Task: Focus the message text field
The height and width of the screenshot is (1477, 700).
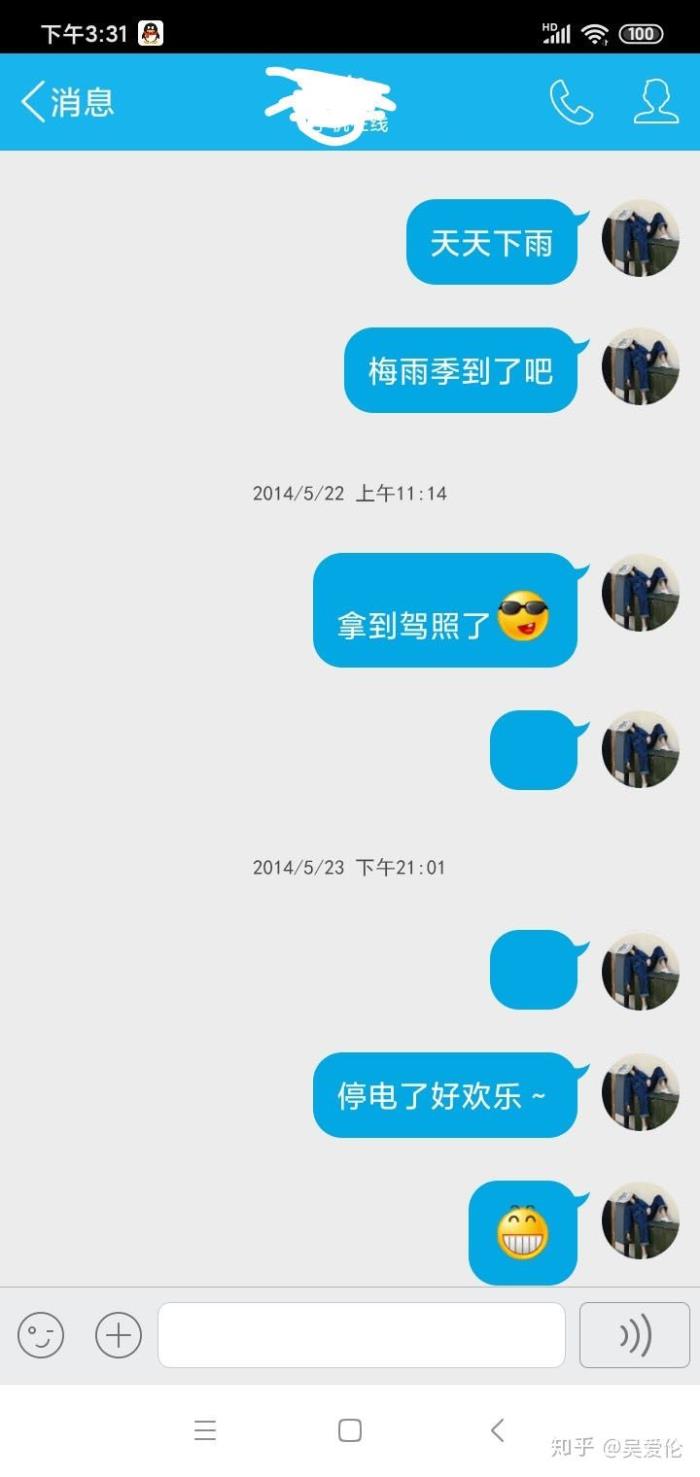Action: point(361,1335)
